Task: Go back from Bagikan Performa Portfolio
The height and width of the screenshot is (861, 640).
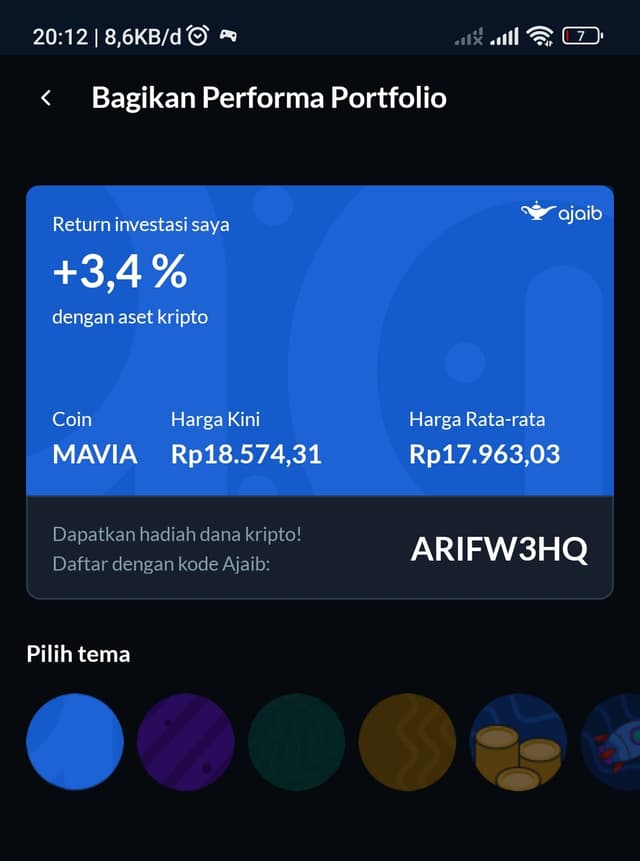Action: [46, 98]
